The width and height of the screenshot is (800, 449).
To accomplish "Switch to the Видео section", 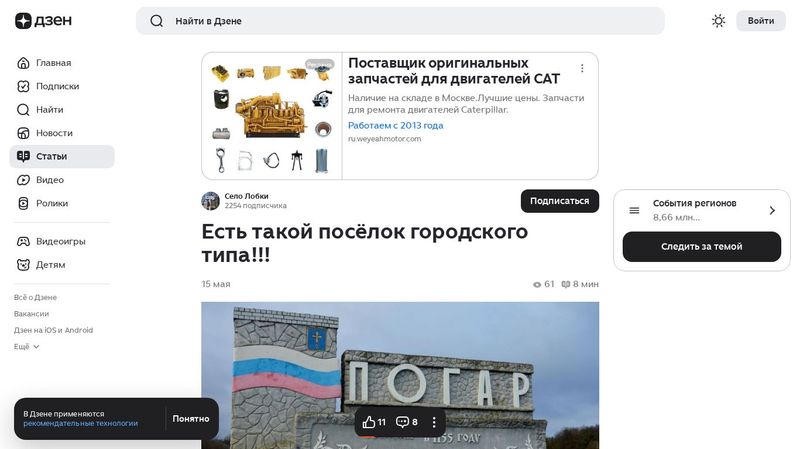I will coord(50,180).
